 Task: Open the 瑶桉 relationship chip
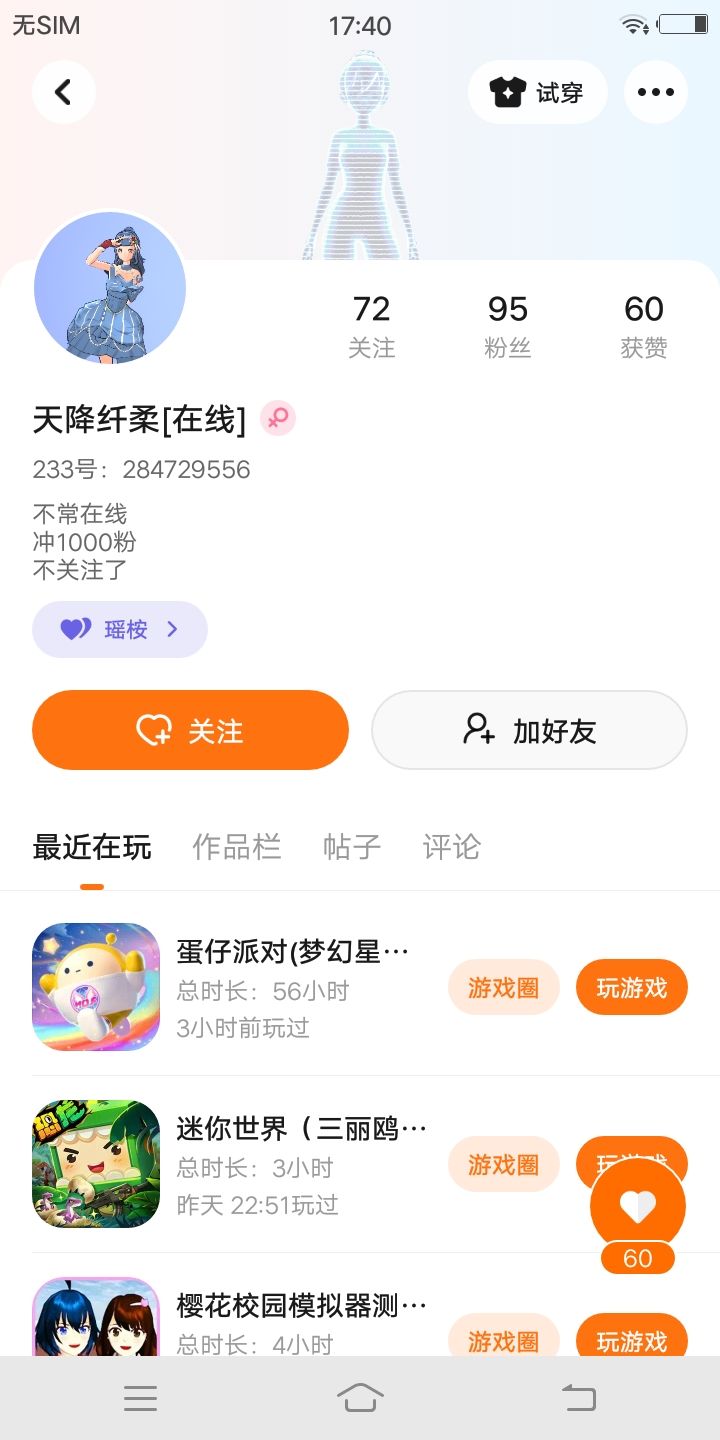click(120, 629)
